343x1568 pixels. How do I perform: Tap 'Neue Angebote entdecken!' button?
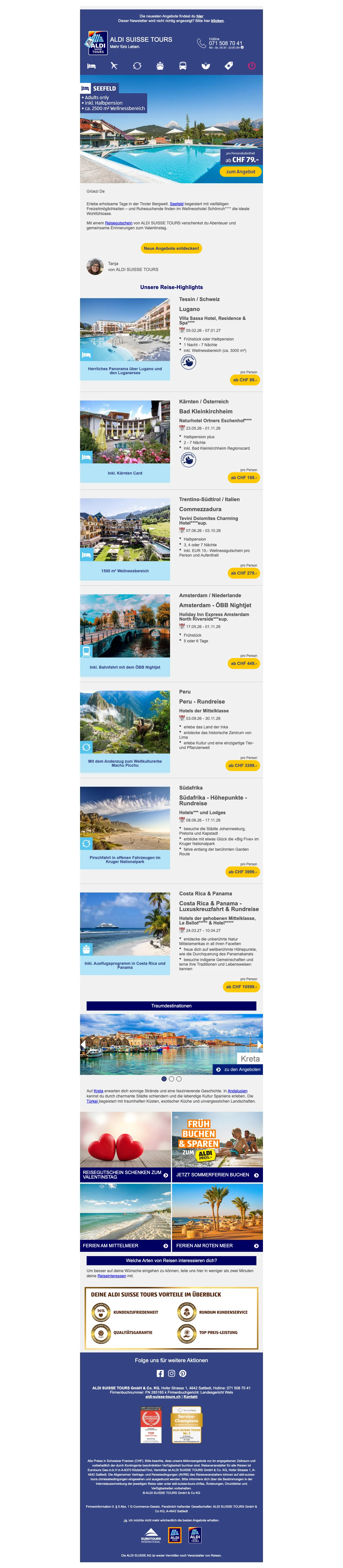(x=171, y=248)
